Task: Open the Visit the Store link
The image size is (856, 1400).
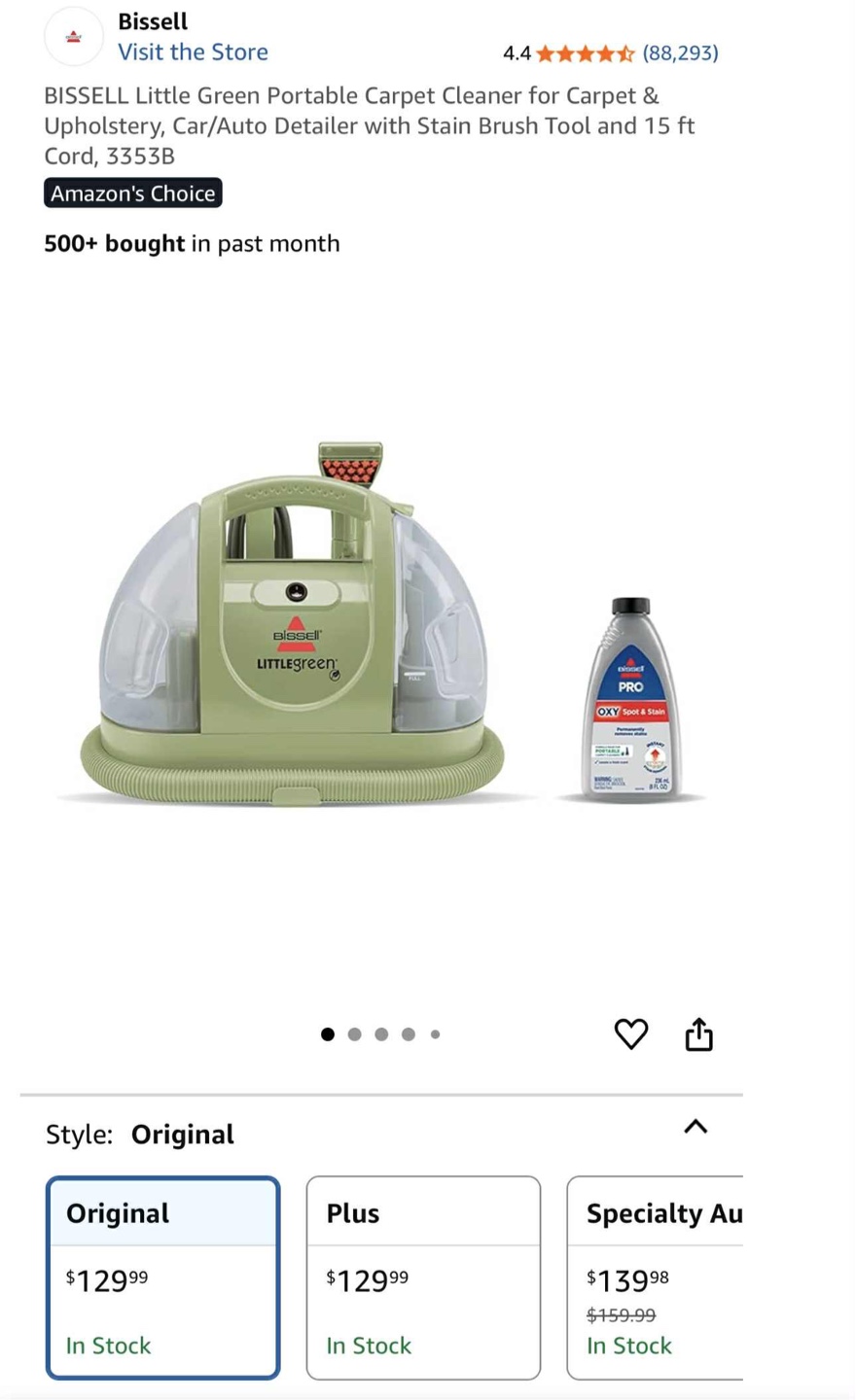Action: tap(193, 52)
